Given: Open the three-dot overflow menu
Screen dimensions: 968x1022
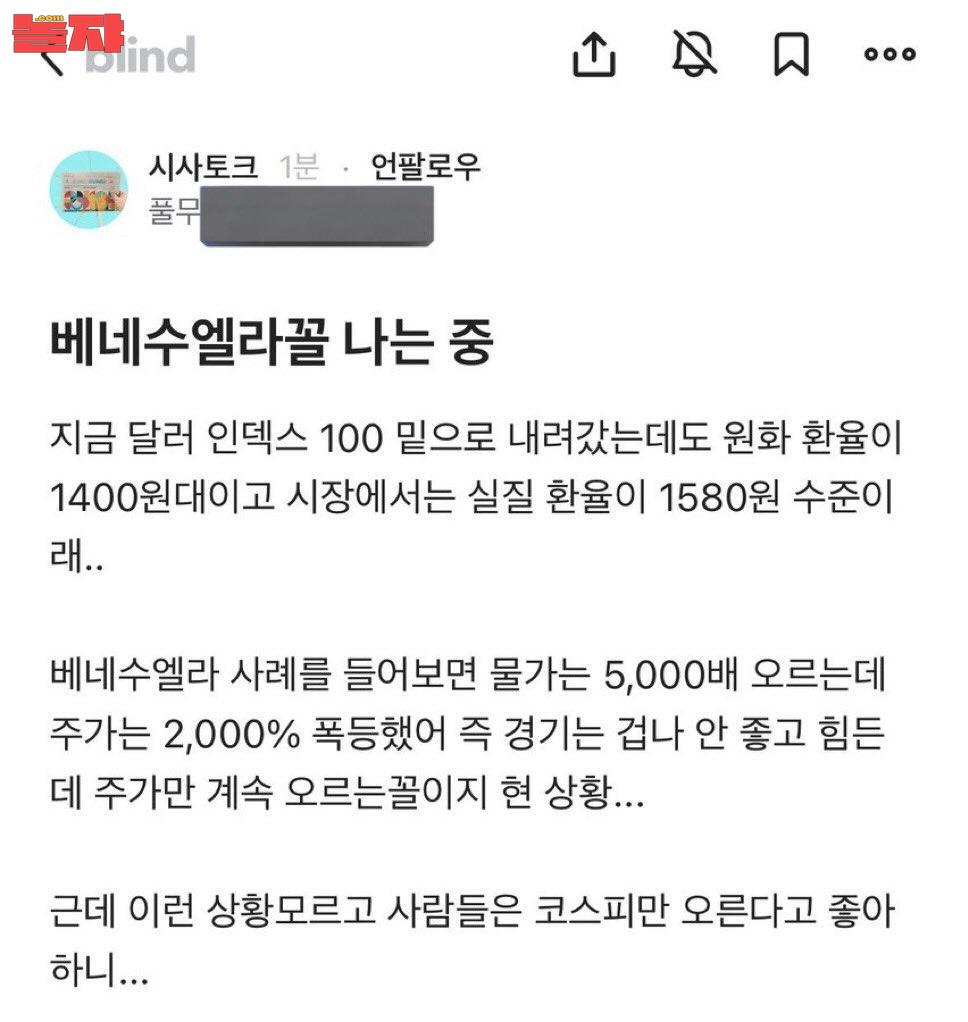Looking at the screenshot, I should click(x=889, y=55).
